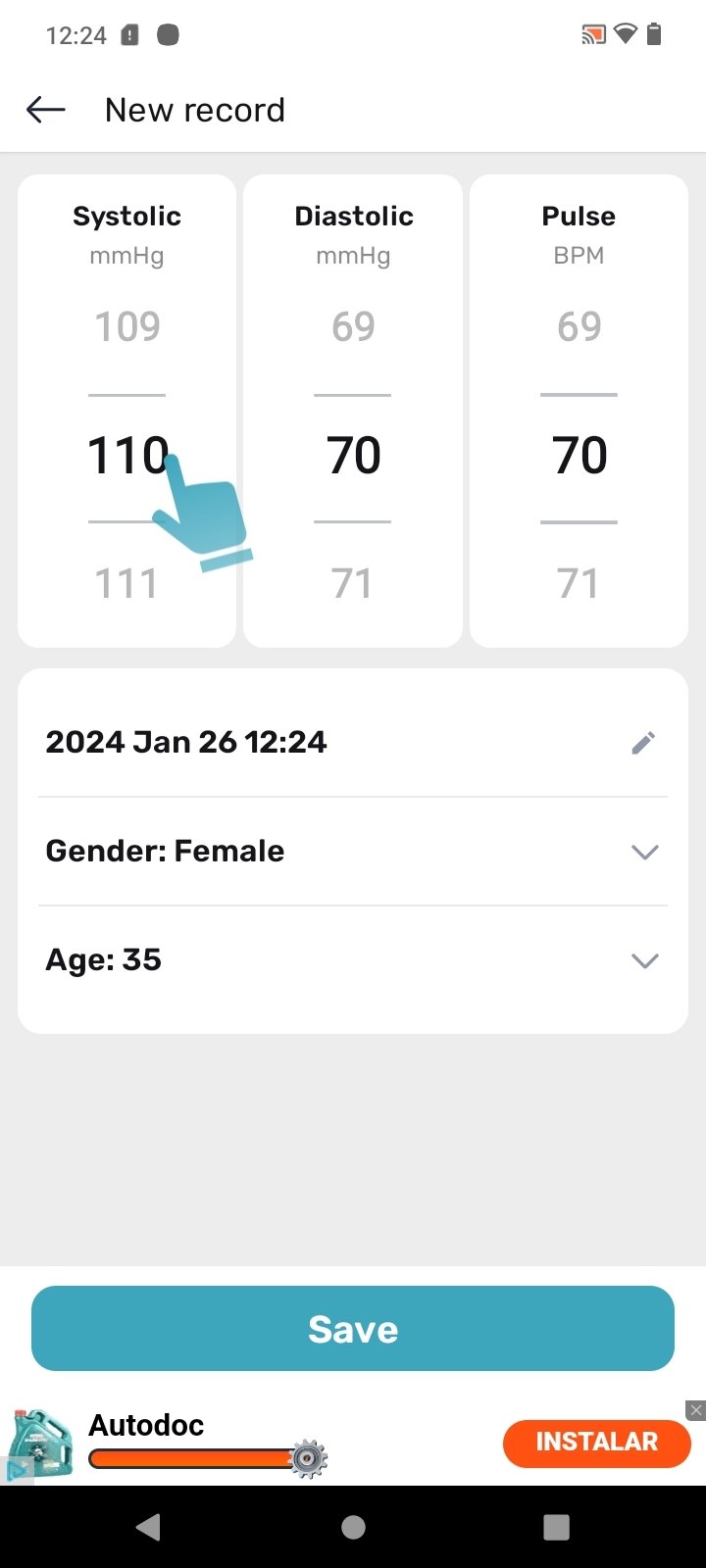
Task: Select 71 in the Pulse picker
Action: tap(579, 584)
